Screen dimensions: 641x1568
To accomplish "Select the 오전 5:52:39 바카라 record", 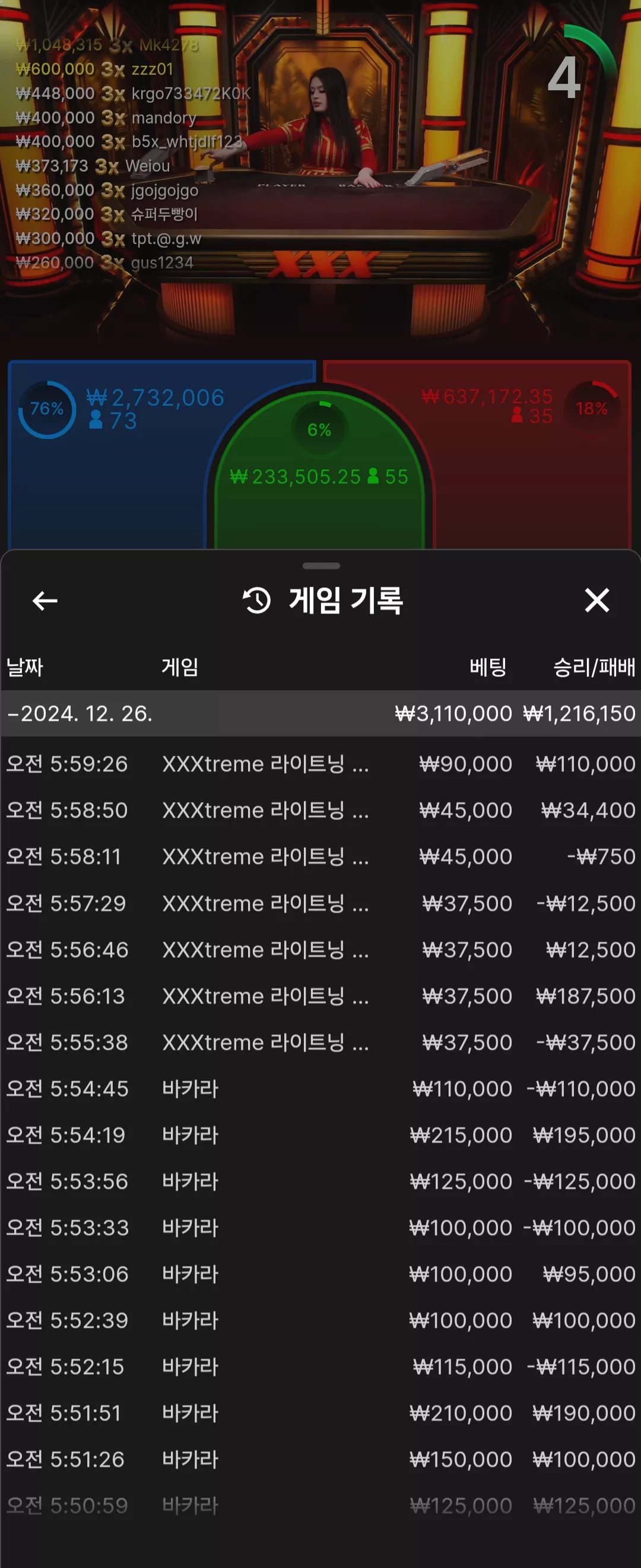I will point(320,1320).
